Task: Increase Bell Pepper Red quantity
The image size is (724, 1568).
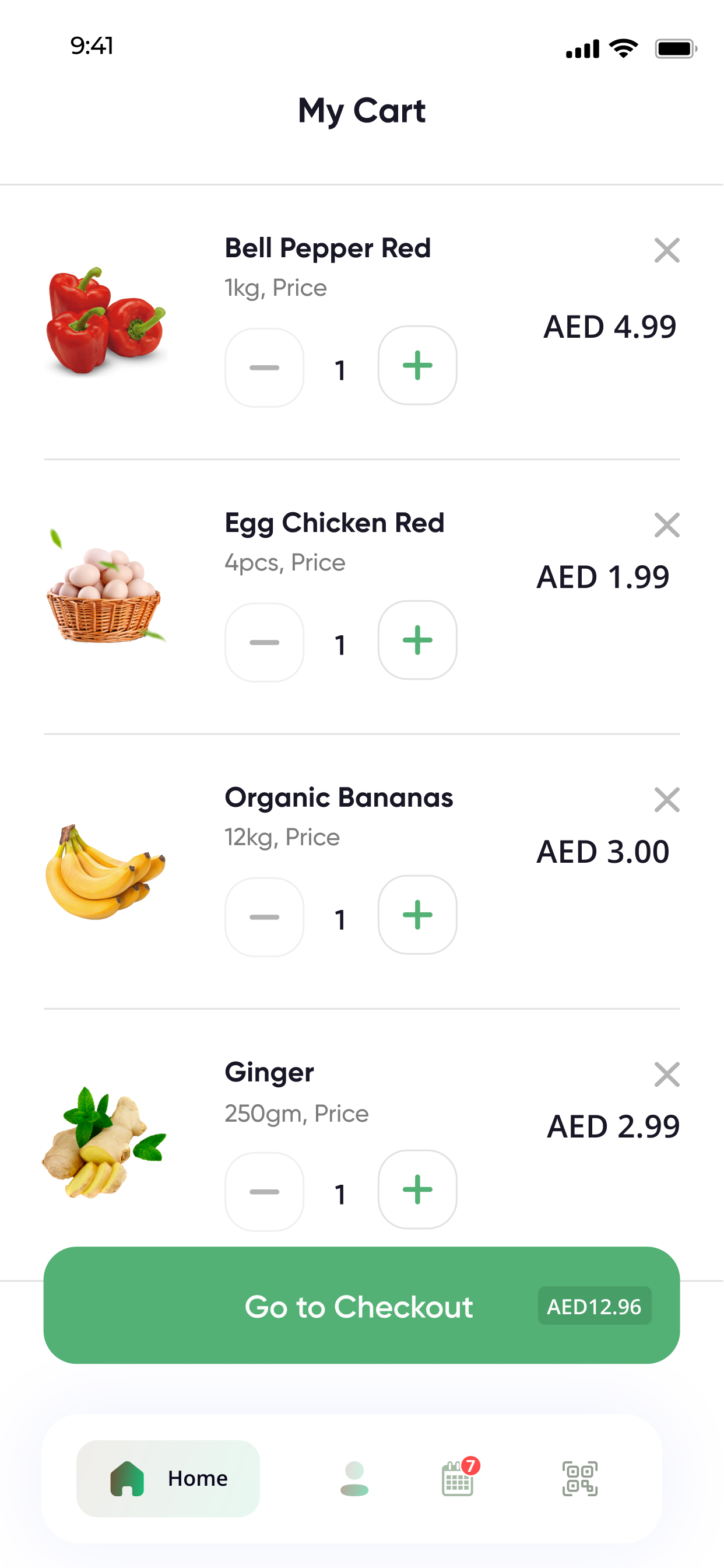Action: 417,365
